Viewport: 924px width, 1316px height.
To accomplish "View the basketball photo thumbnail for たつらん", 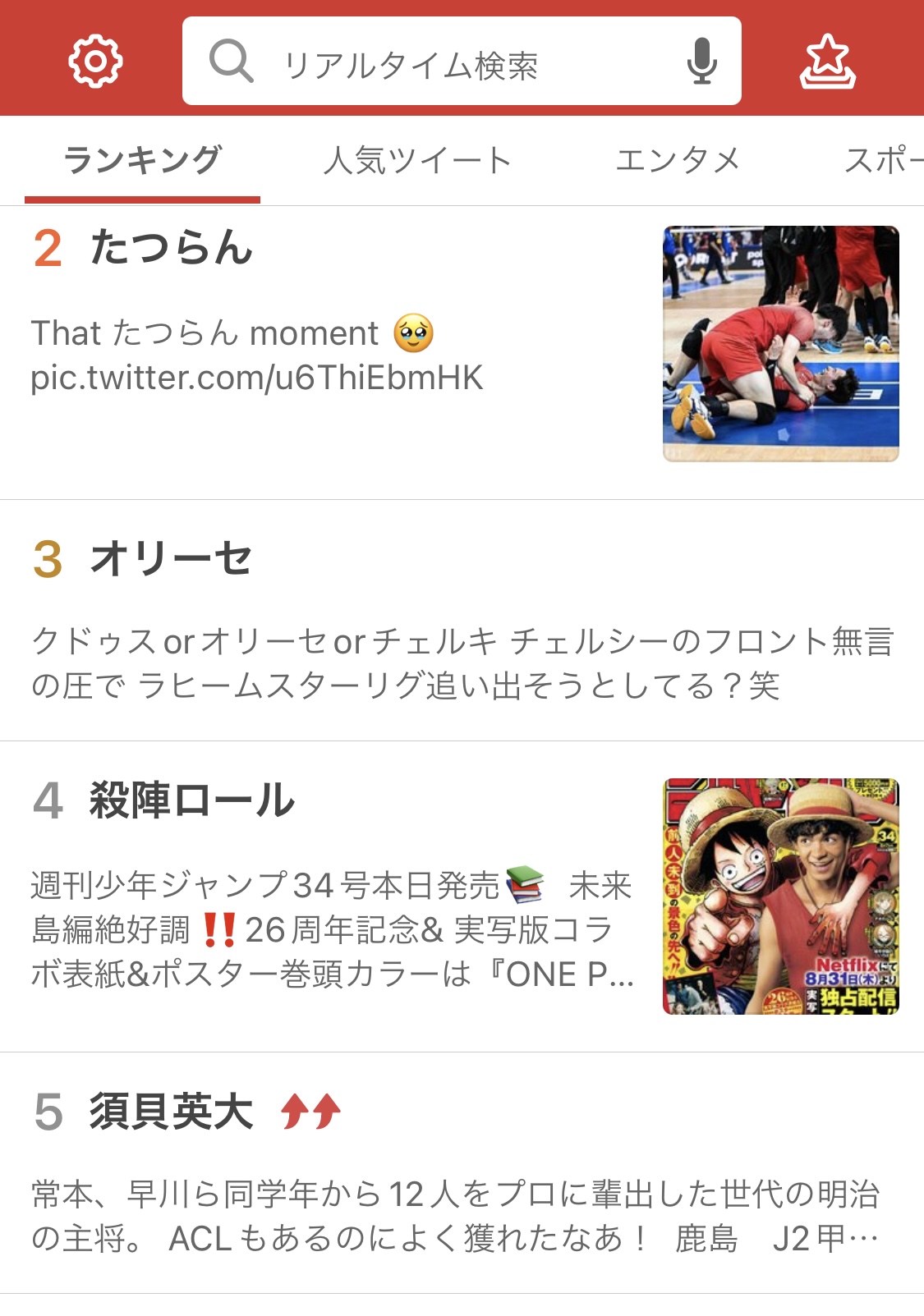I will click(780, 343).
